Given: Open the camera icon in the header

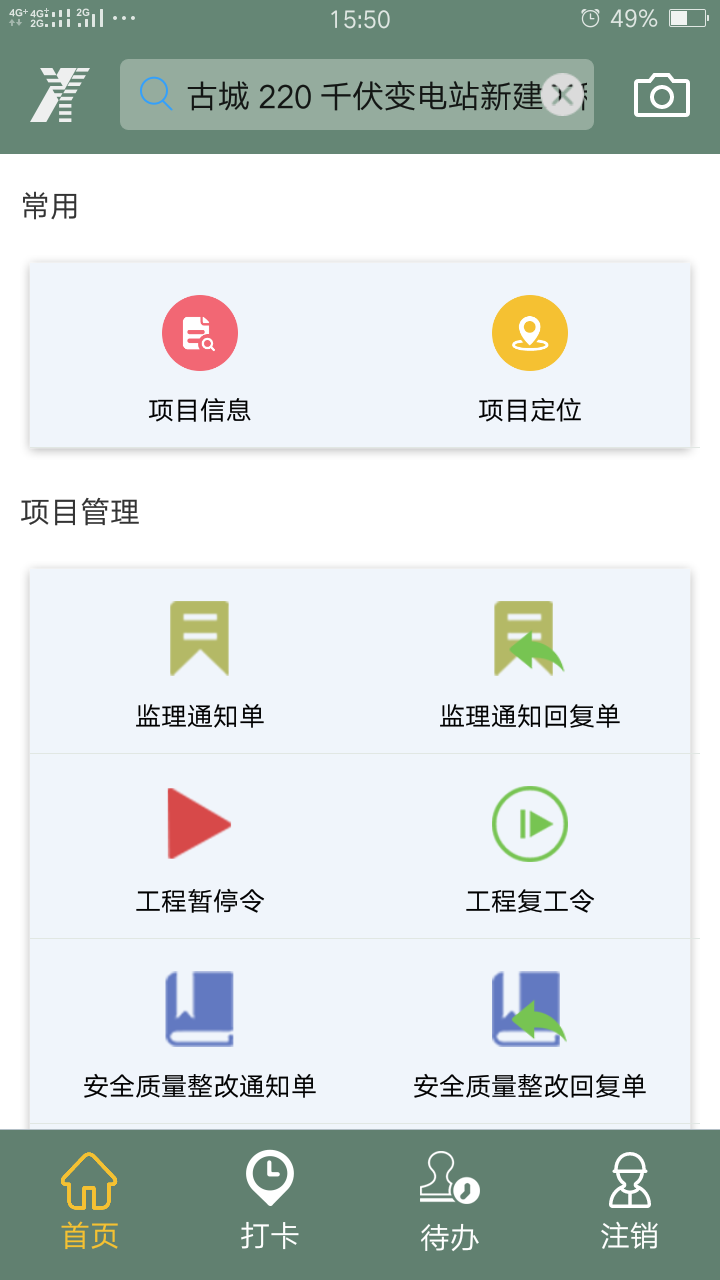Looking at the screenshot, I should 662,95.
